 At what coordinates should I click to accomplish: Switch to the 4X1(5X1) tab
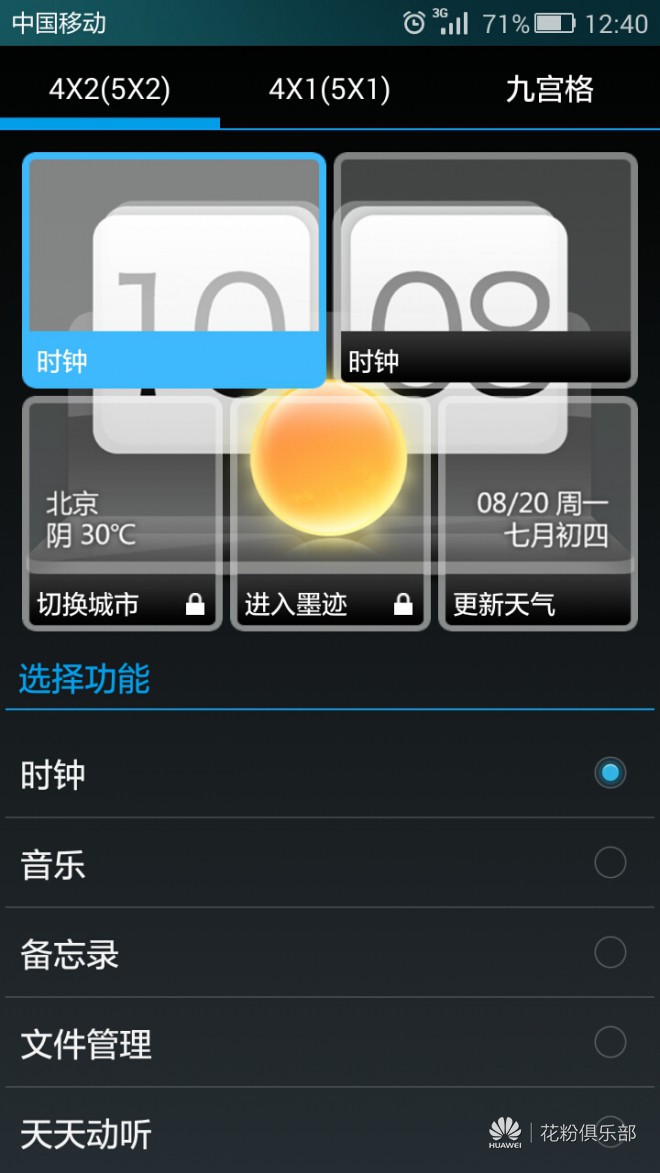(329, 90)
